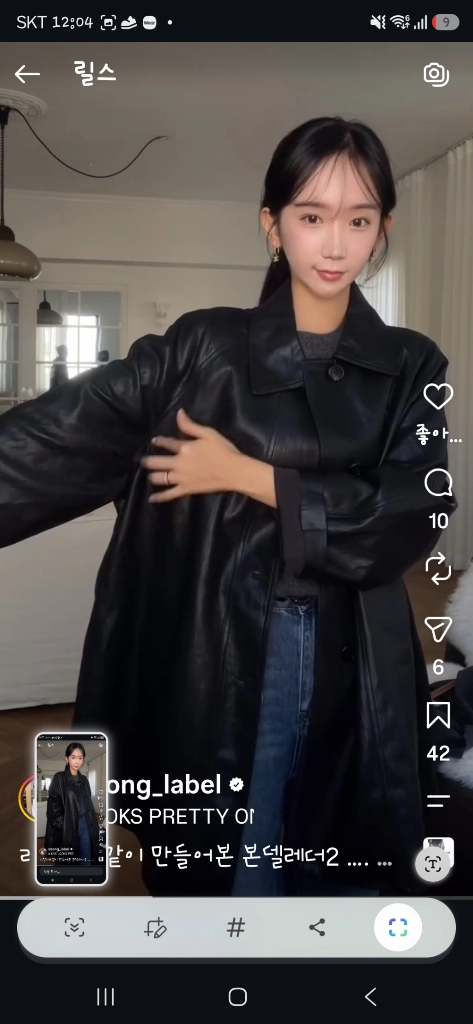The image size is (473, 1024).
Task: Tap the smart select icon in the toolbar
Action: (x=398, y=927)
